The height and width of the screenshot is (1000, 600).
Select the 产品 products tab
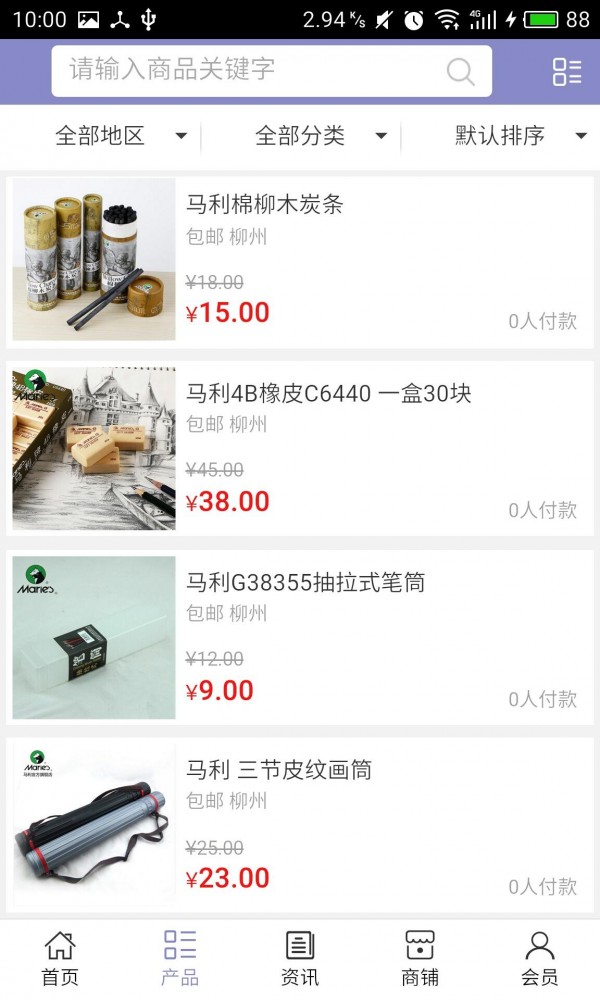[x=180, y=958]
